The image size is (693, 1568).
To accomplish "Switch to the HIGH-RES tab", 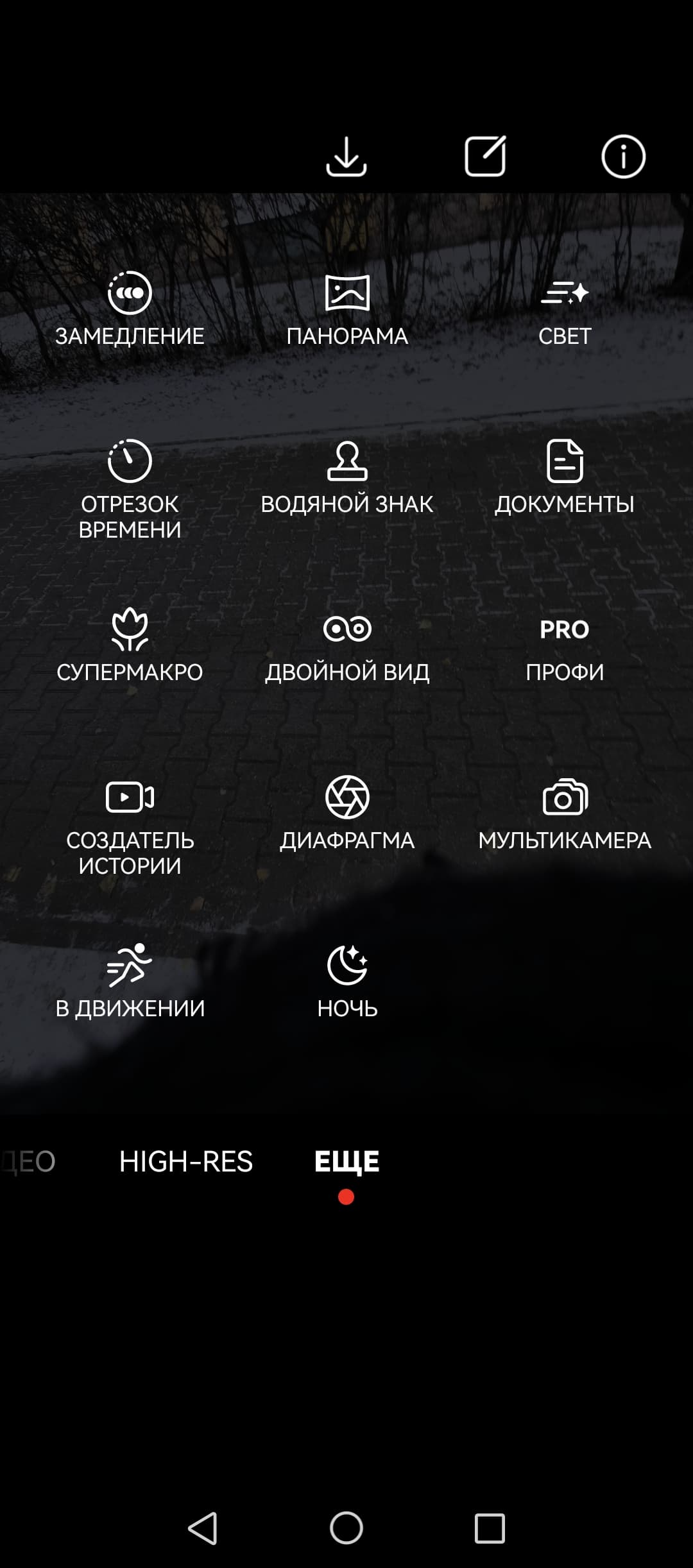I will (186, 1161).
